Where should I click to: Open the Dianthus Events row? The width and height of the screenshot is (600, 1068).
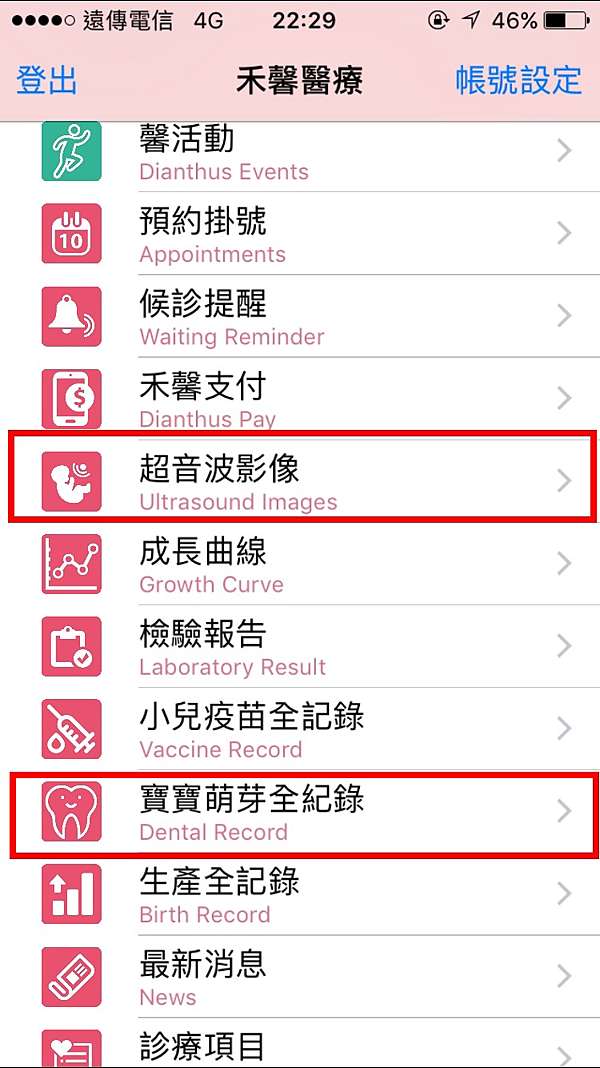click(x=300, y=151)
